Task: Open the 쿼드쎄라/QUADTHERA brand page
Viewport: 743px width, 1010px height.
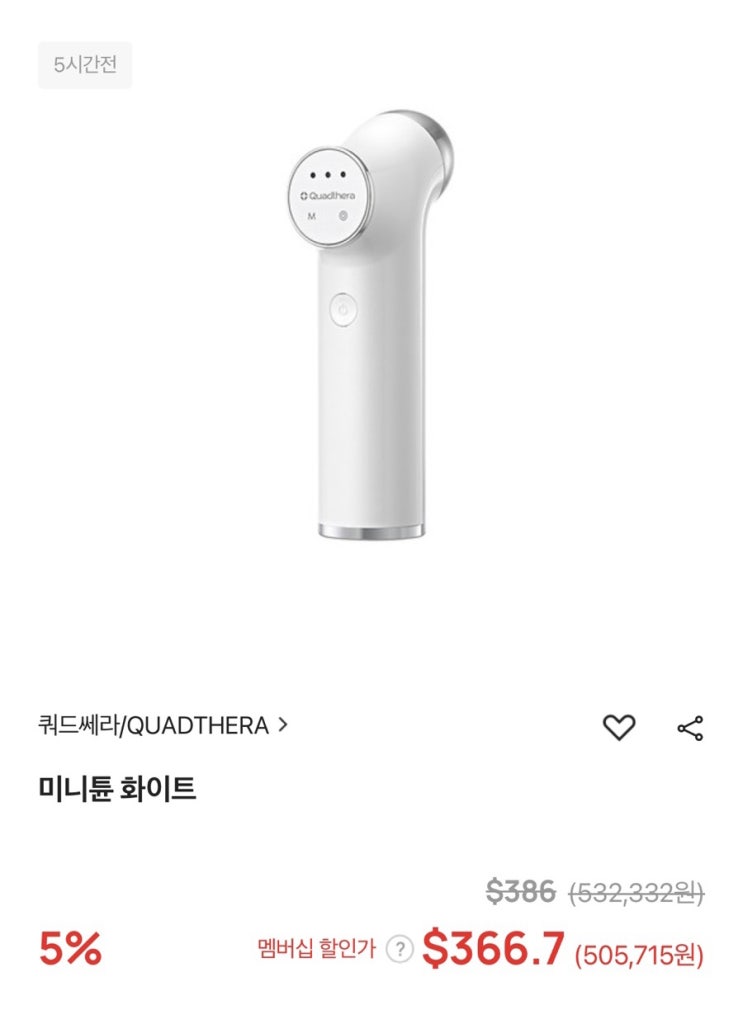Action: pos(163,725)
